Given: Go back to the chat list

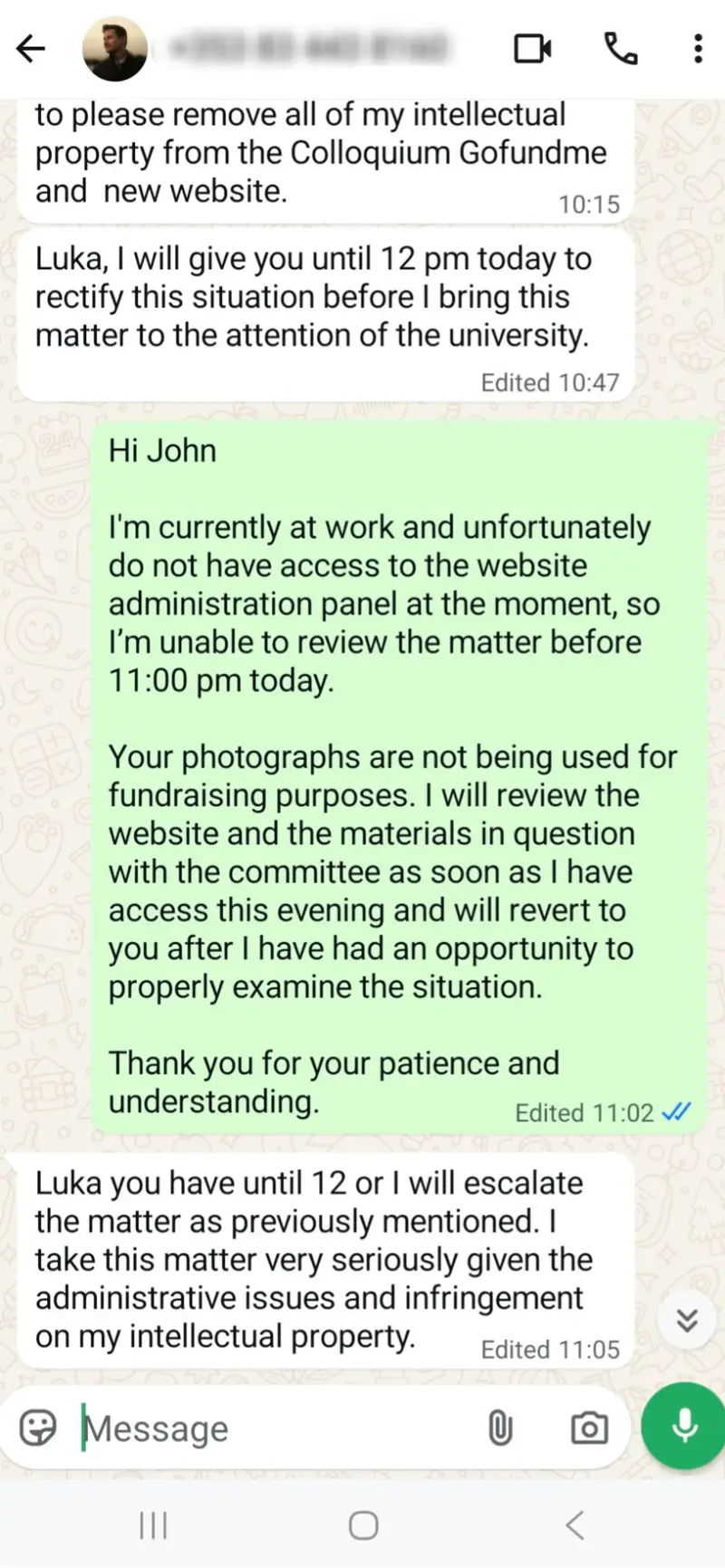Looking at the screenshot, I should 31,49.
